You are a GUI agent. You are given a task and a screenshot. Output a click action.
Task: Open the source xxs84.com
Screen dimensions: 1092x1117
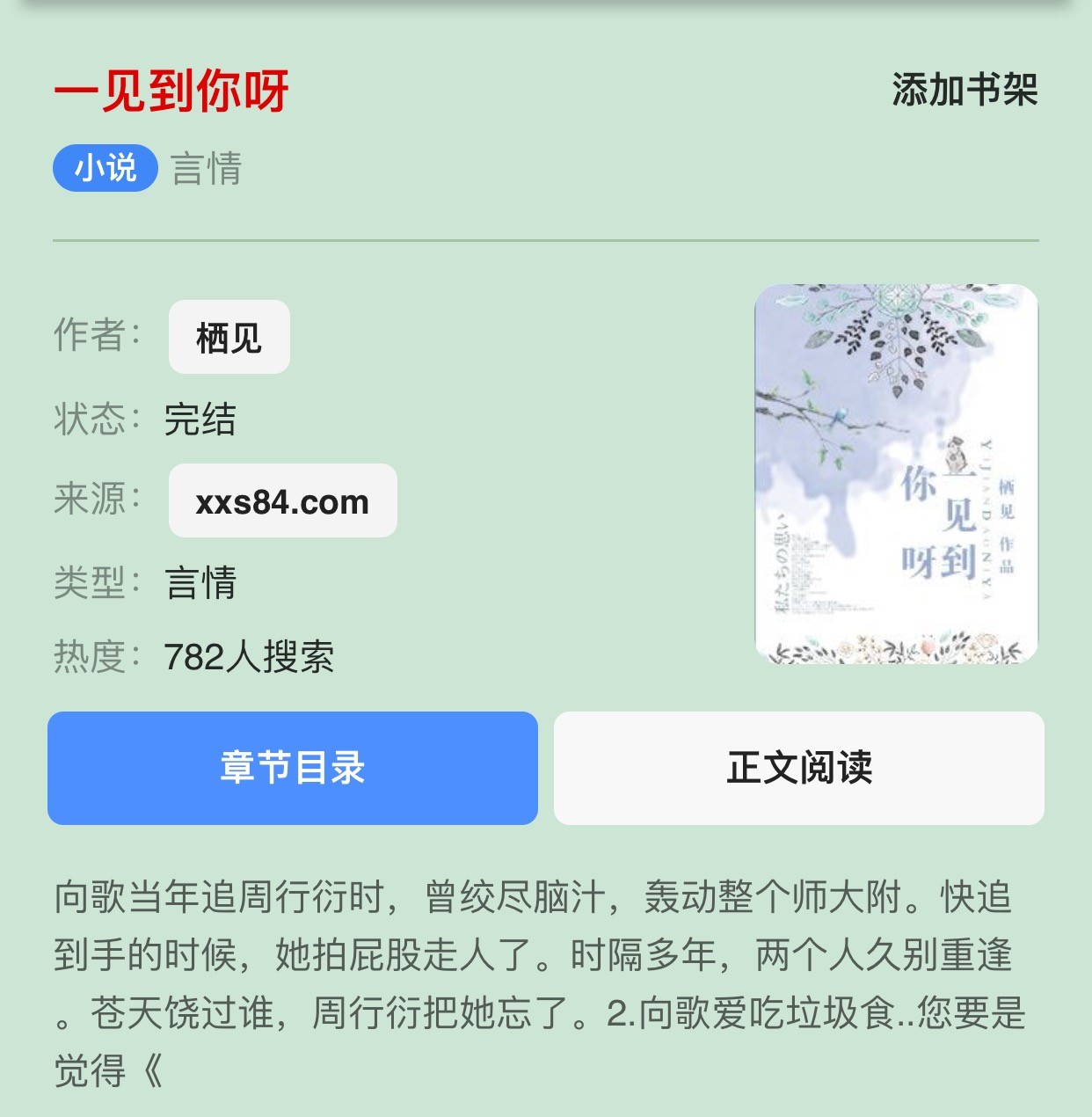pos(282,501)
